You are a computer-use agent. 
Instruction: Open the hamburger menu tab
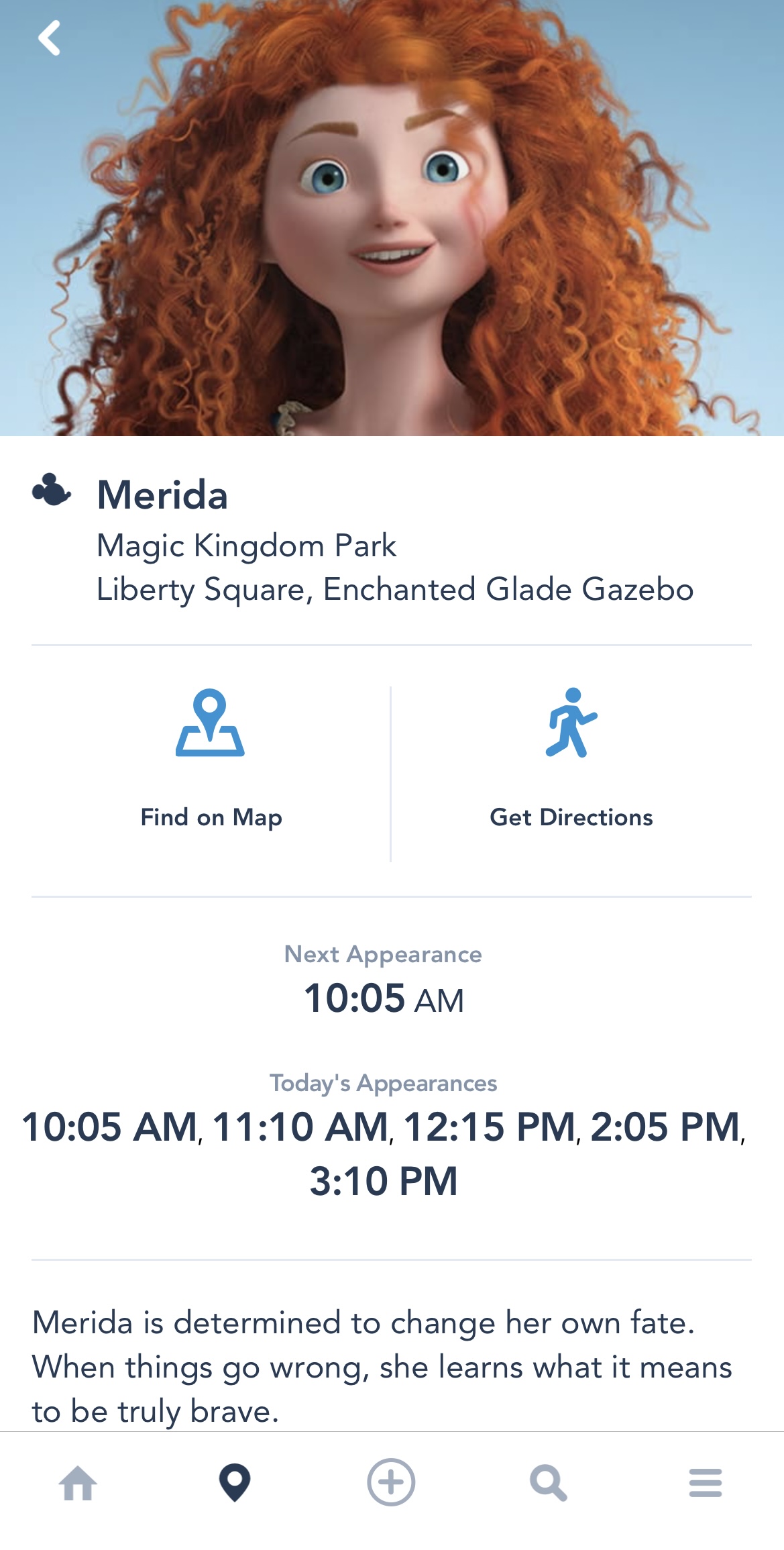(x=706, y=1483)
